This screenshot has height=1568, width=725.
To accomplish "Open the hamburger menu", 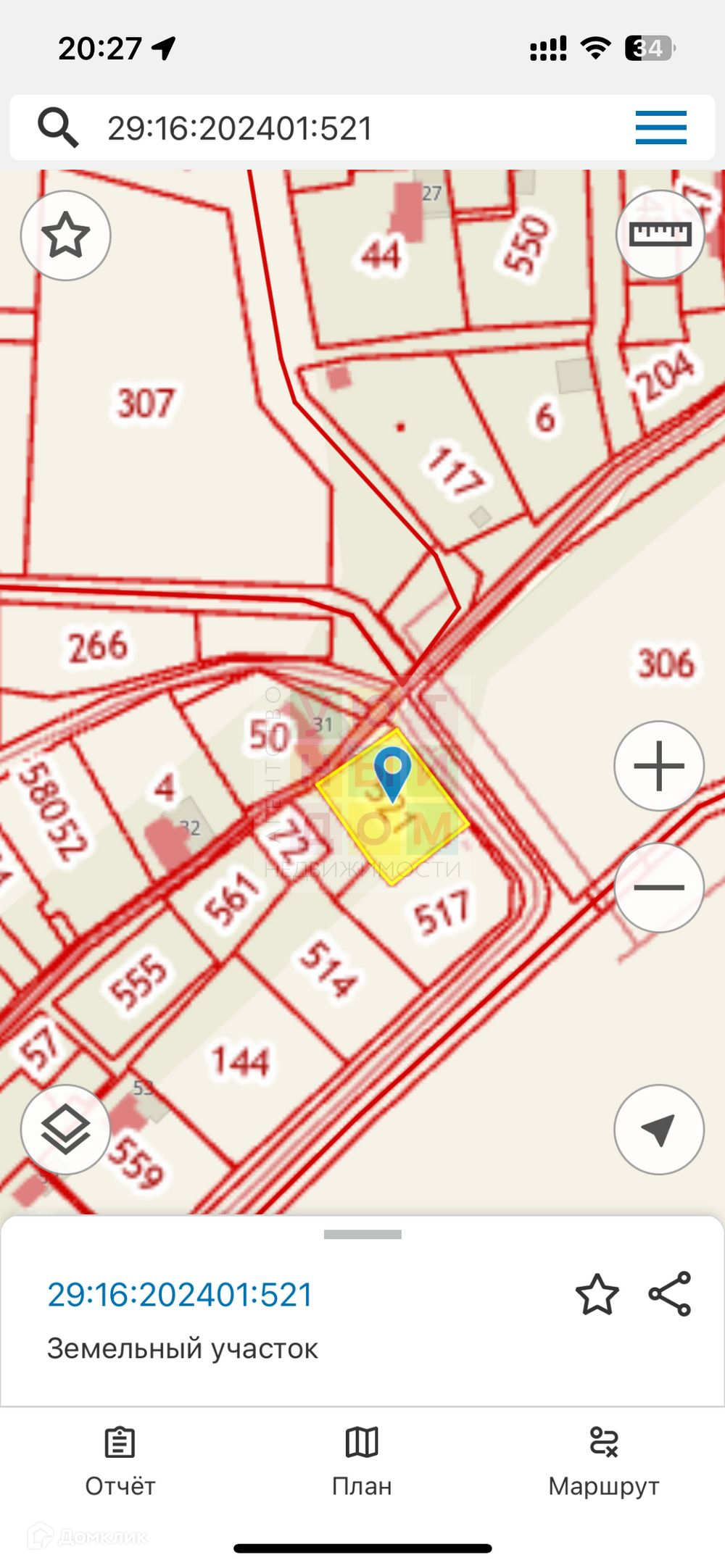I will click(660, 128).
